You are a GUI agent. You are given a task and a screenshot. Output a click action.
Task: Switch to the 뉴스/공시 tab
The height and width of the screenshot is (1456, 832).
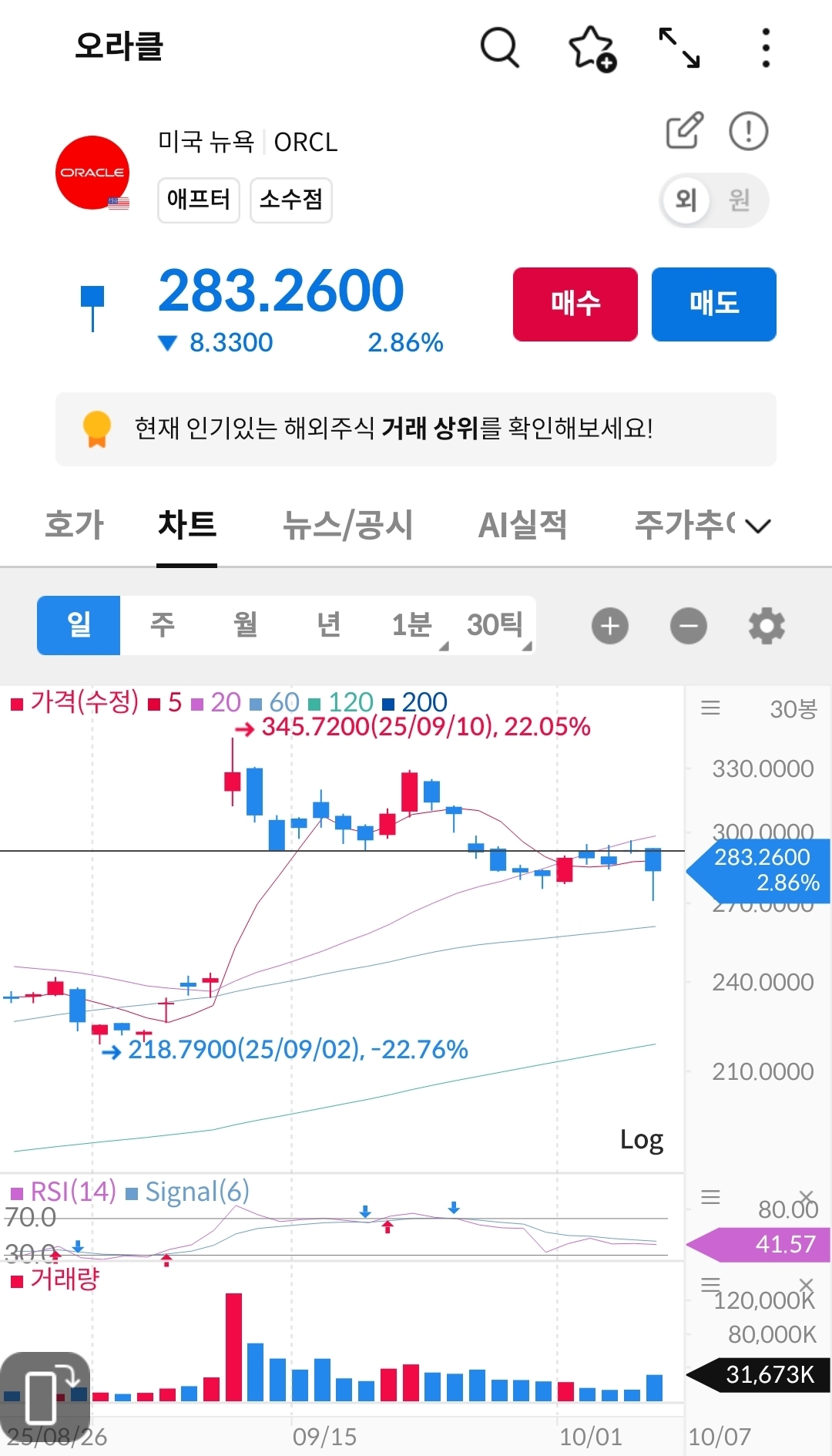[347, 525]
